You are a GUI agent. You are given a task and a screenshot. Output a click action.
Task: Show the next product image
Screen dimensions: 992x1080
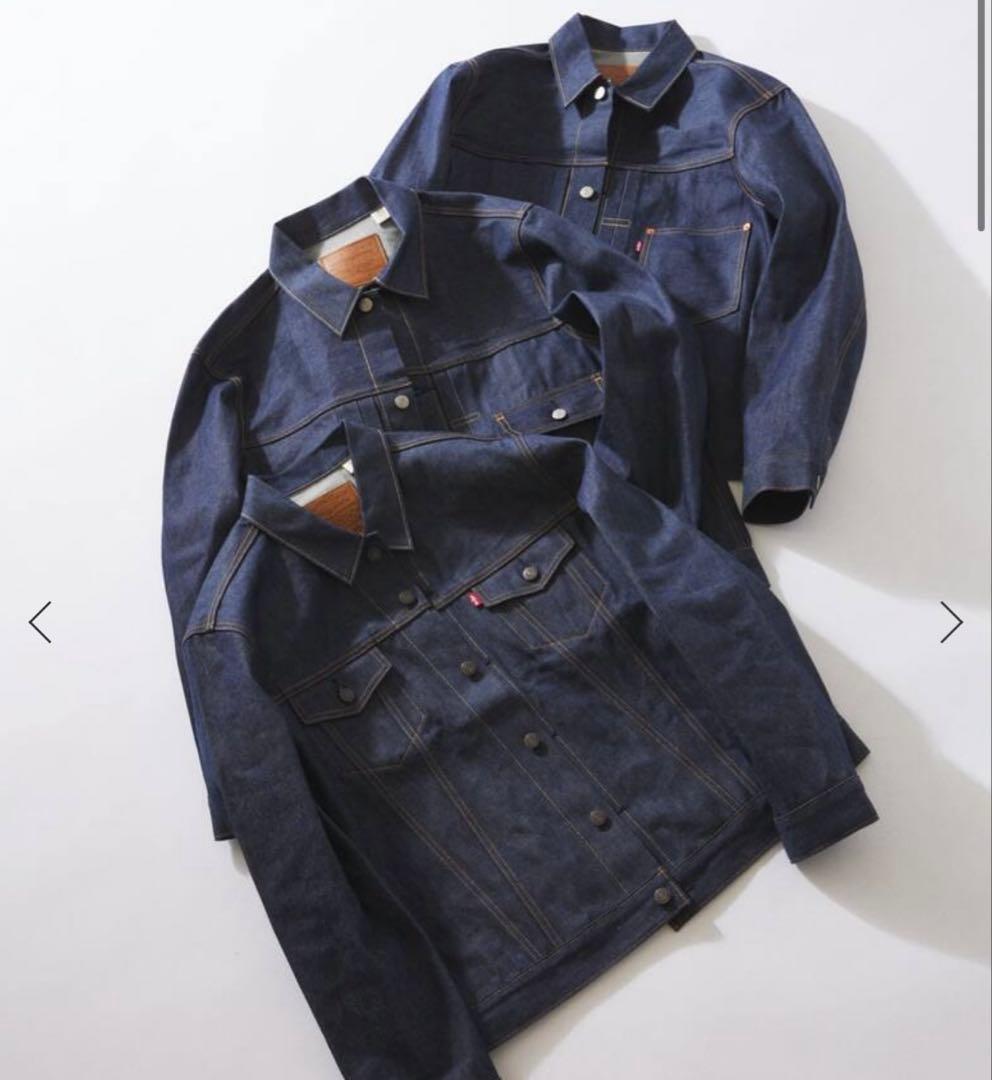tap(951, 622)
